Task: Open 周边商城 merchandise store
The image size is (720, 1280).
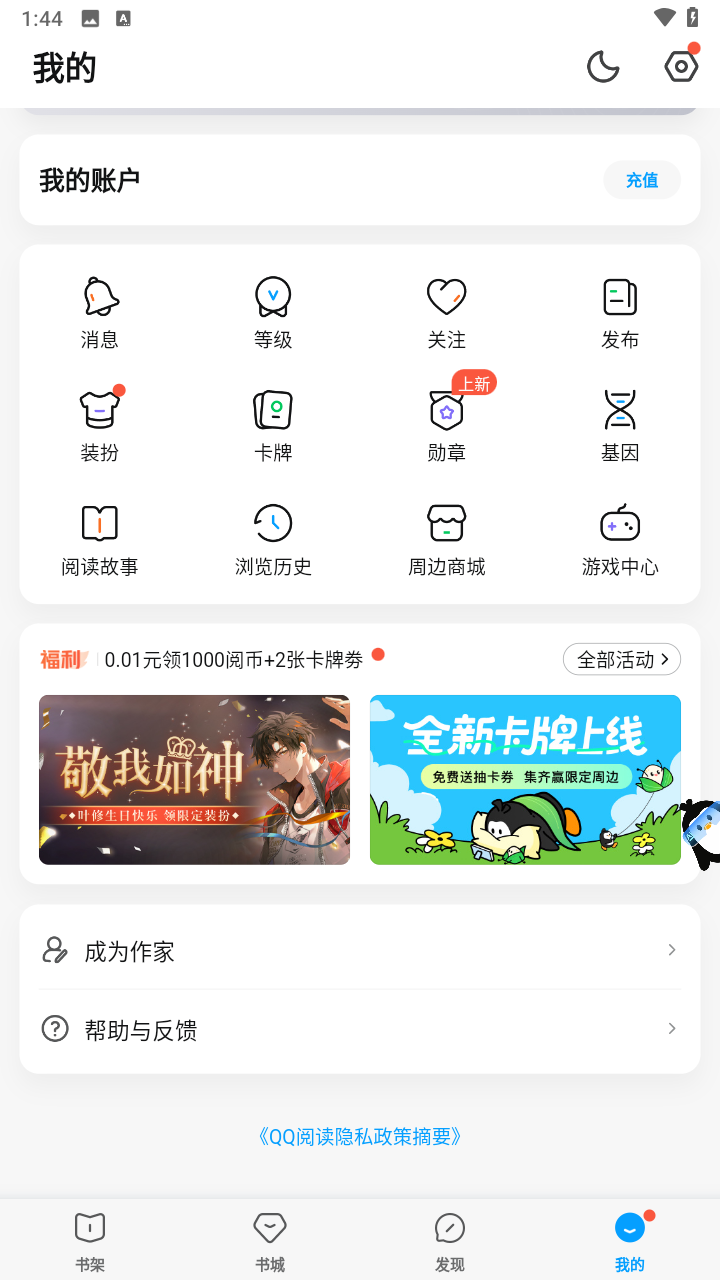Action: pyautogui.click(x=446, y=539)
